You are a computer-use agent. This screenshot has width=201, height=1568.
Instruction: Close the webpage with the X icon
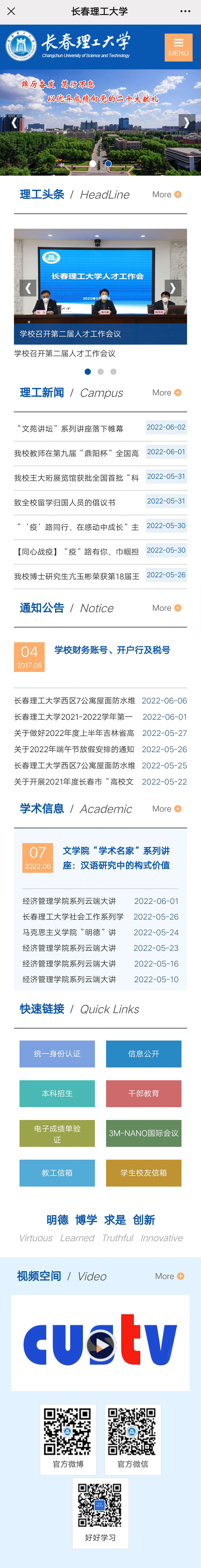click(11, 11)
